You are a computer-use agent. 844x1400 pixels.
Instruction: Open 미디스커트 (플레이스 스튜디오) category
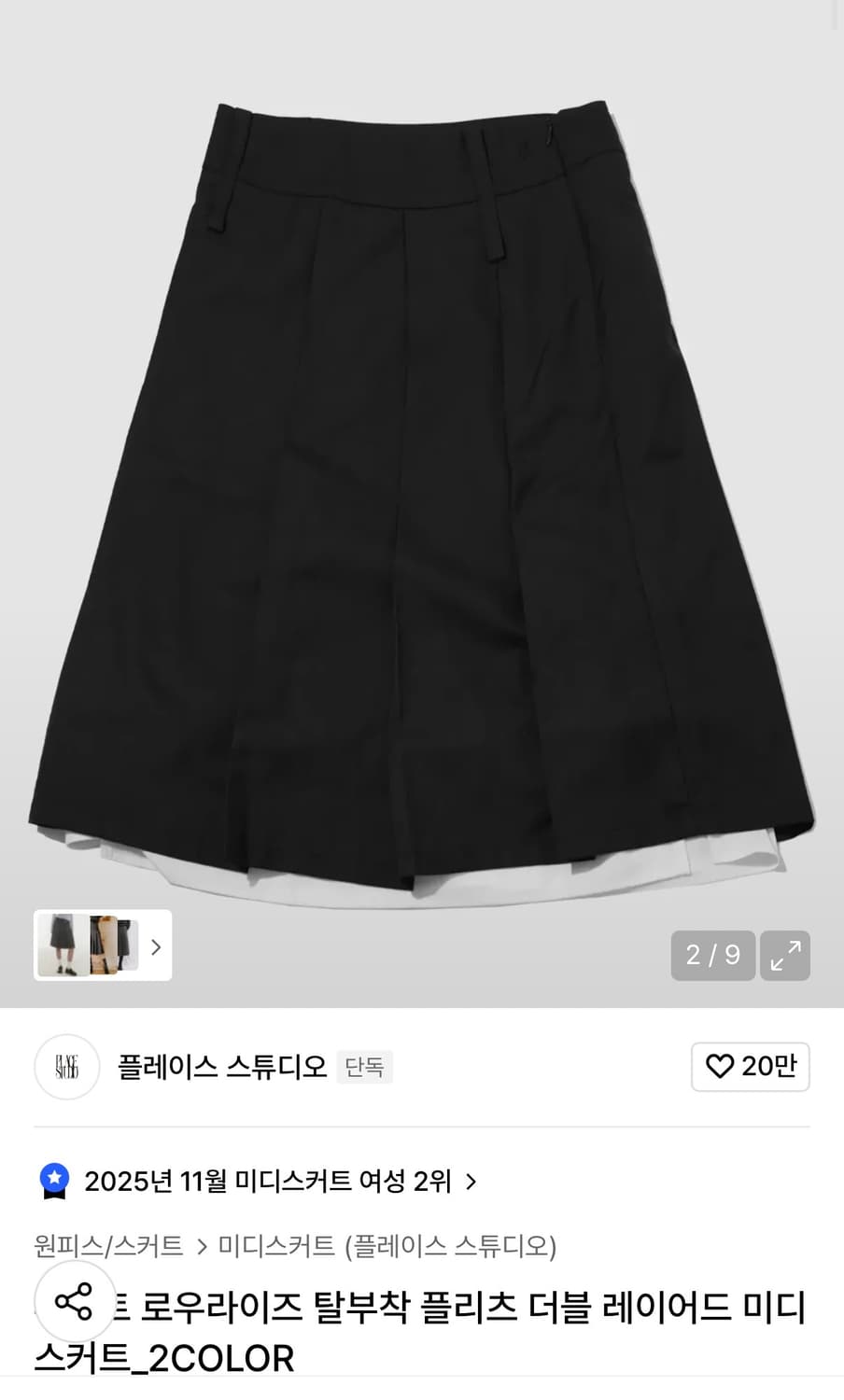tap(387, 1245)
